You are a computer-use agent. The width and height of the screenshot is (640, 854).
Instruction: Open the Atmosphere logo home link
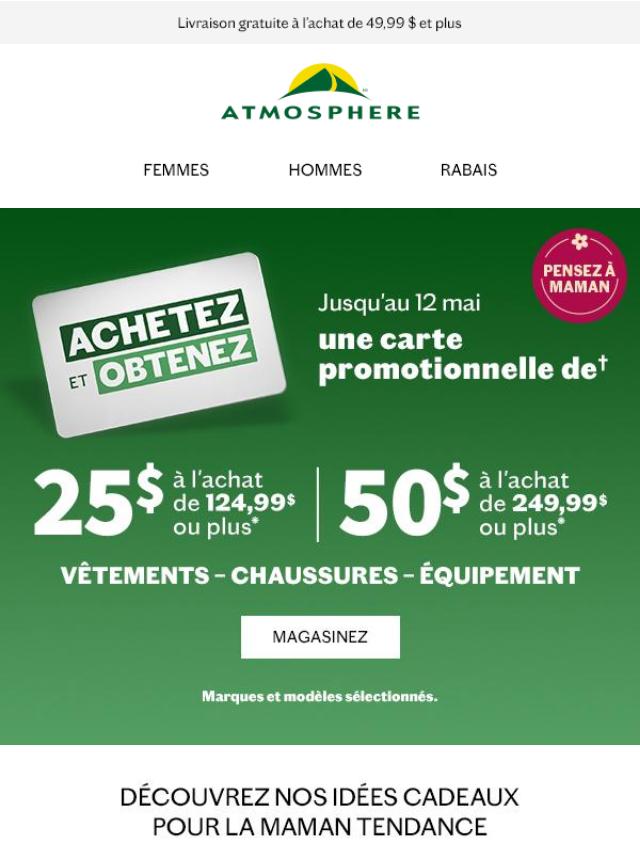point(320,93)
